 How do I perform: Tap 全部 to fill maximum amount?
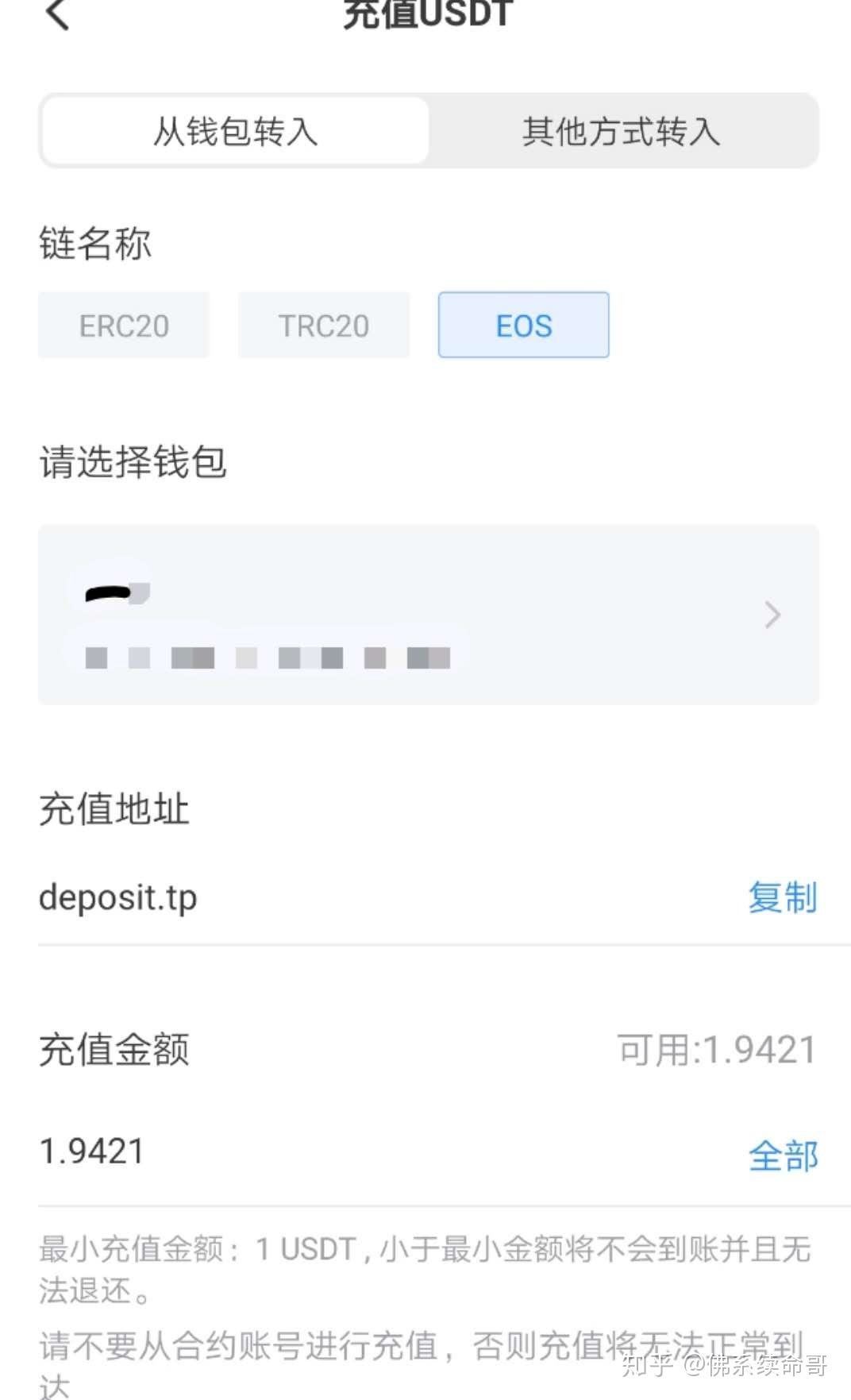[784, 1157]
